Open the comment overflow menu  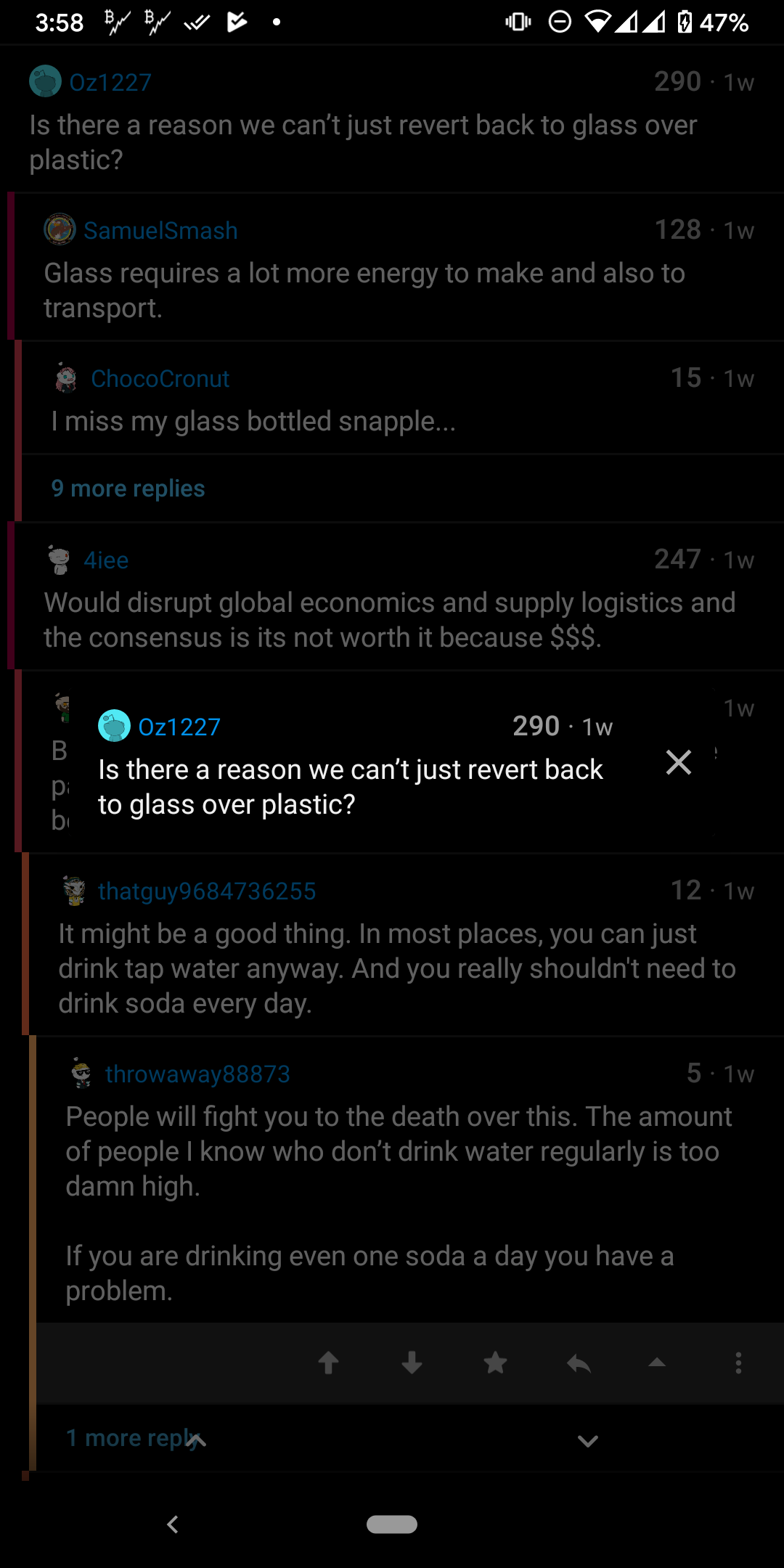(x=738, y=1363)
